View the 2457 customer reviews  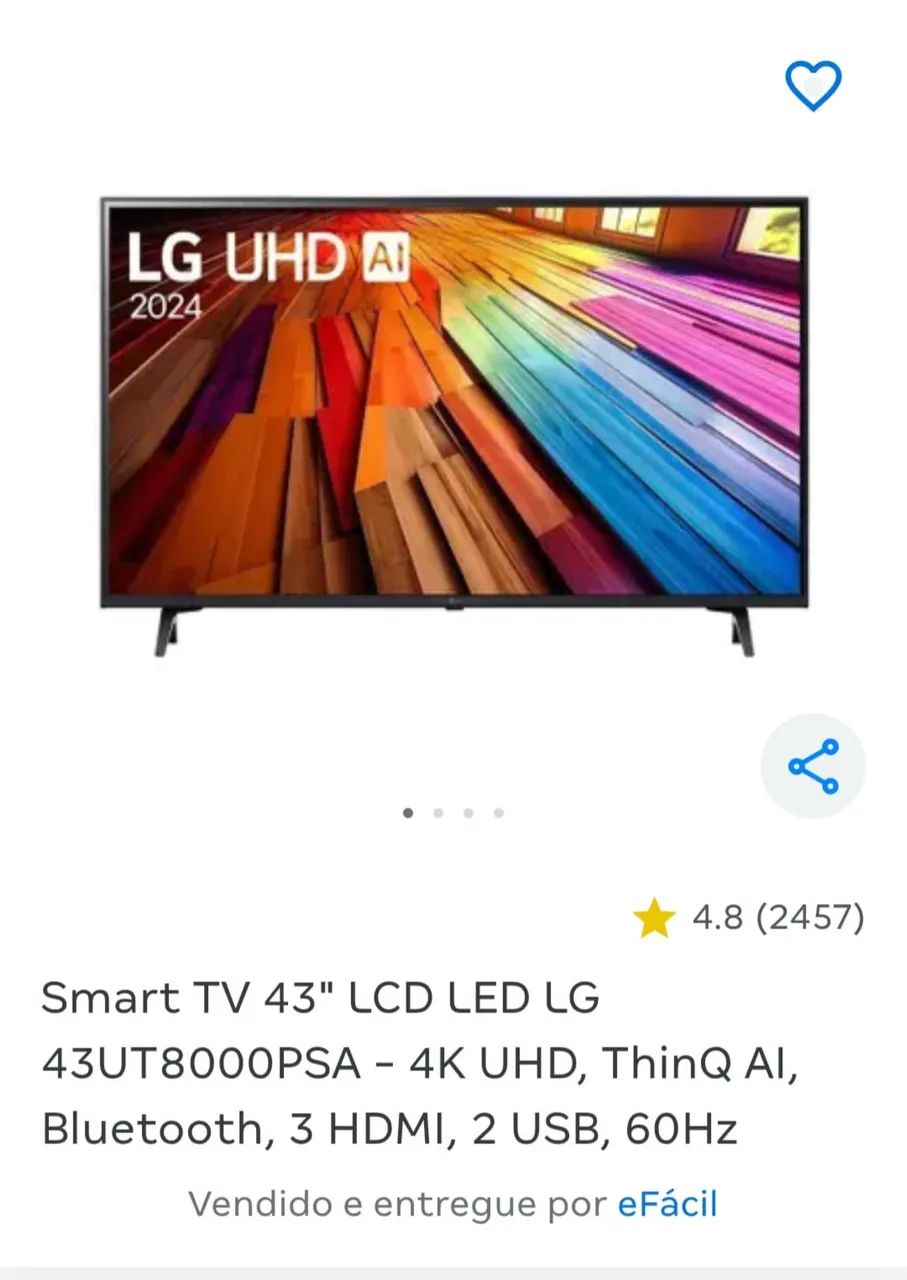(x=808, y=916)
